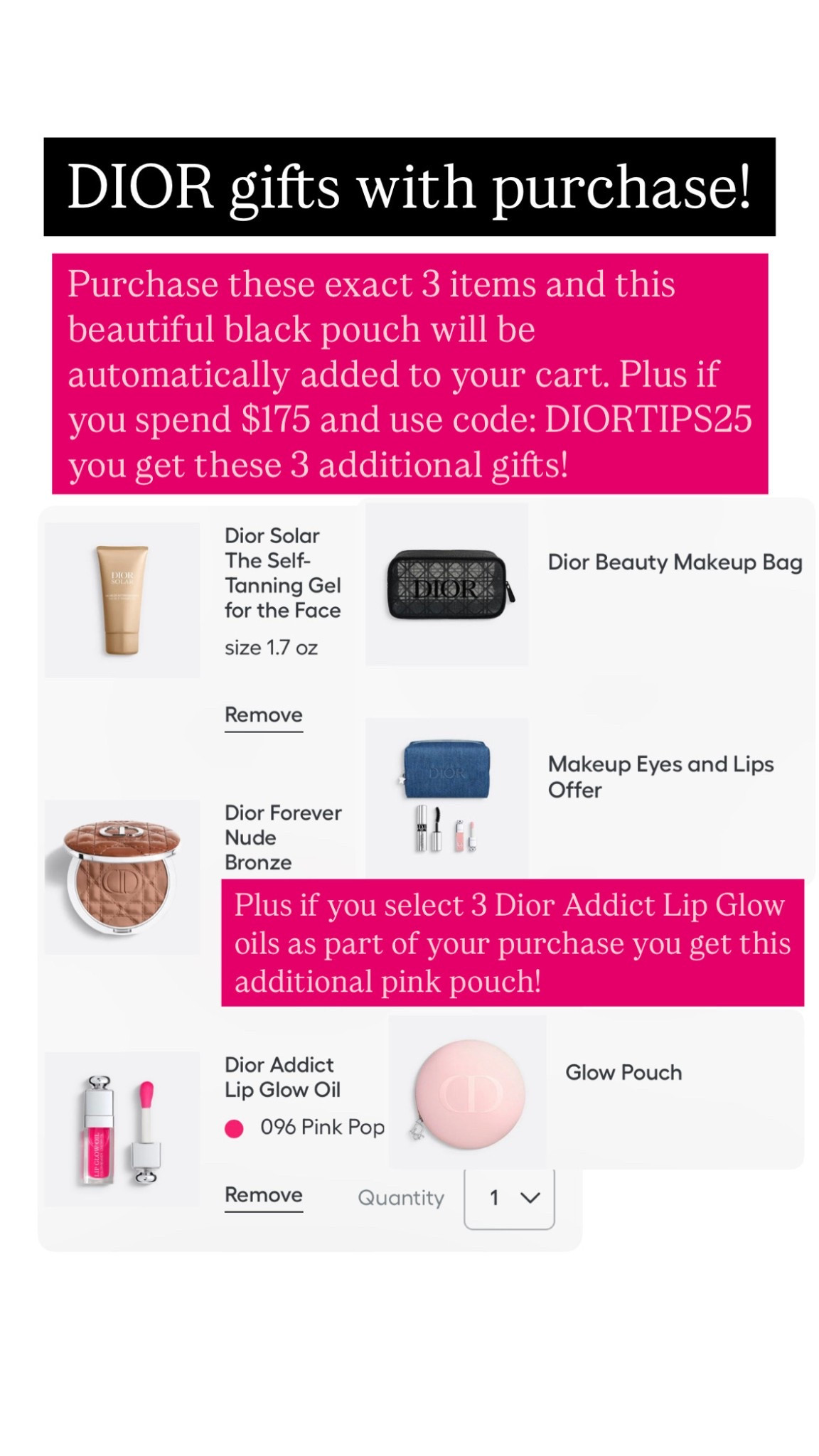Select the Makeup Eyes and Lips Offer text

tap(660, 777)
